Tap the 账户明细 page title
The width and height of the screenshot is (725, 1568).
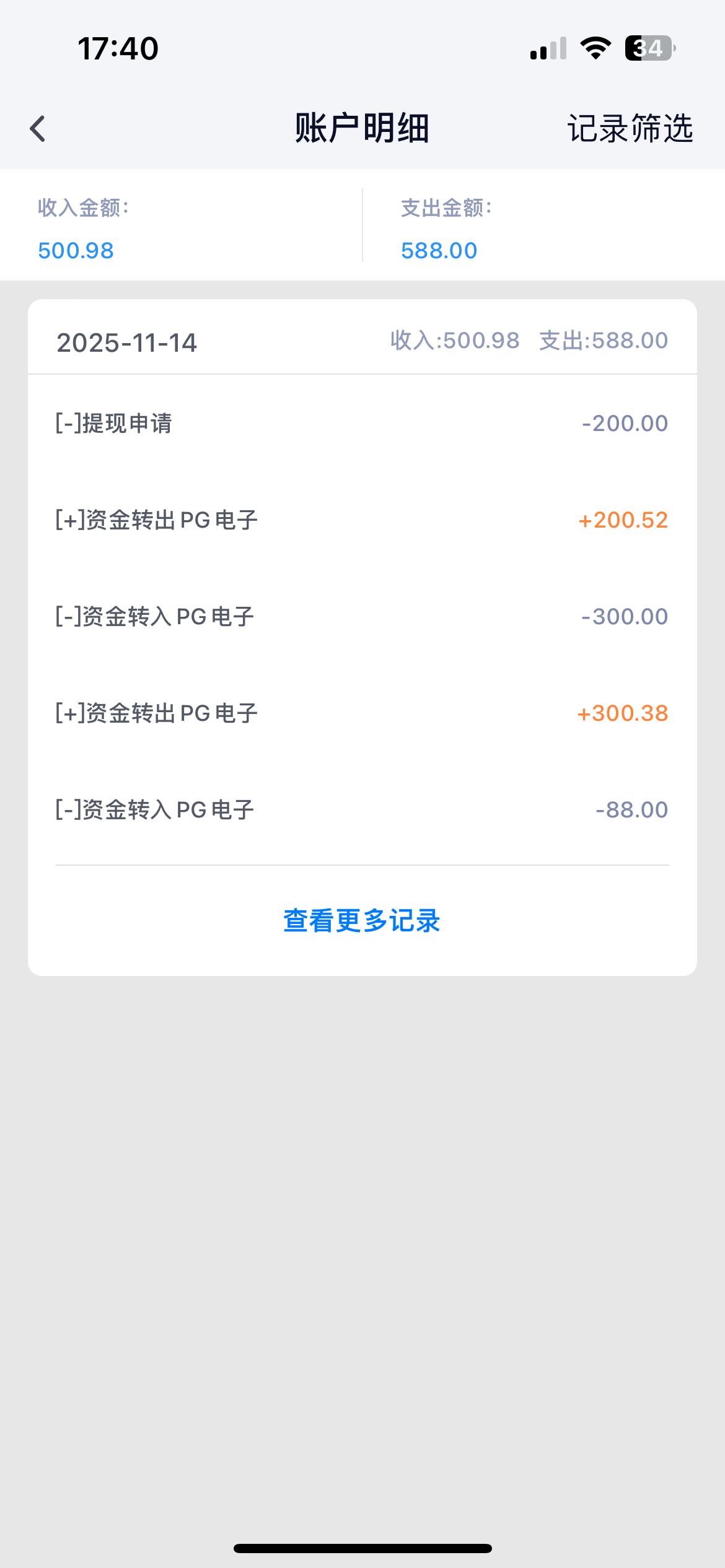361,128
